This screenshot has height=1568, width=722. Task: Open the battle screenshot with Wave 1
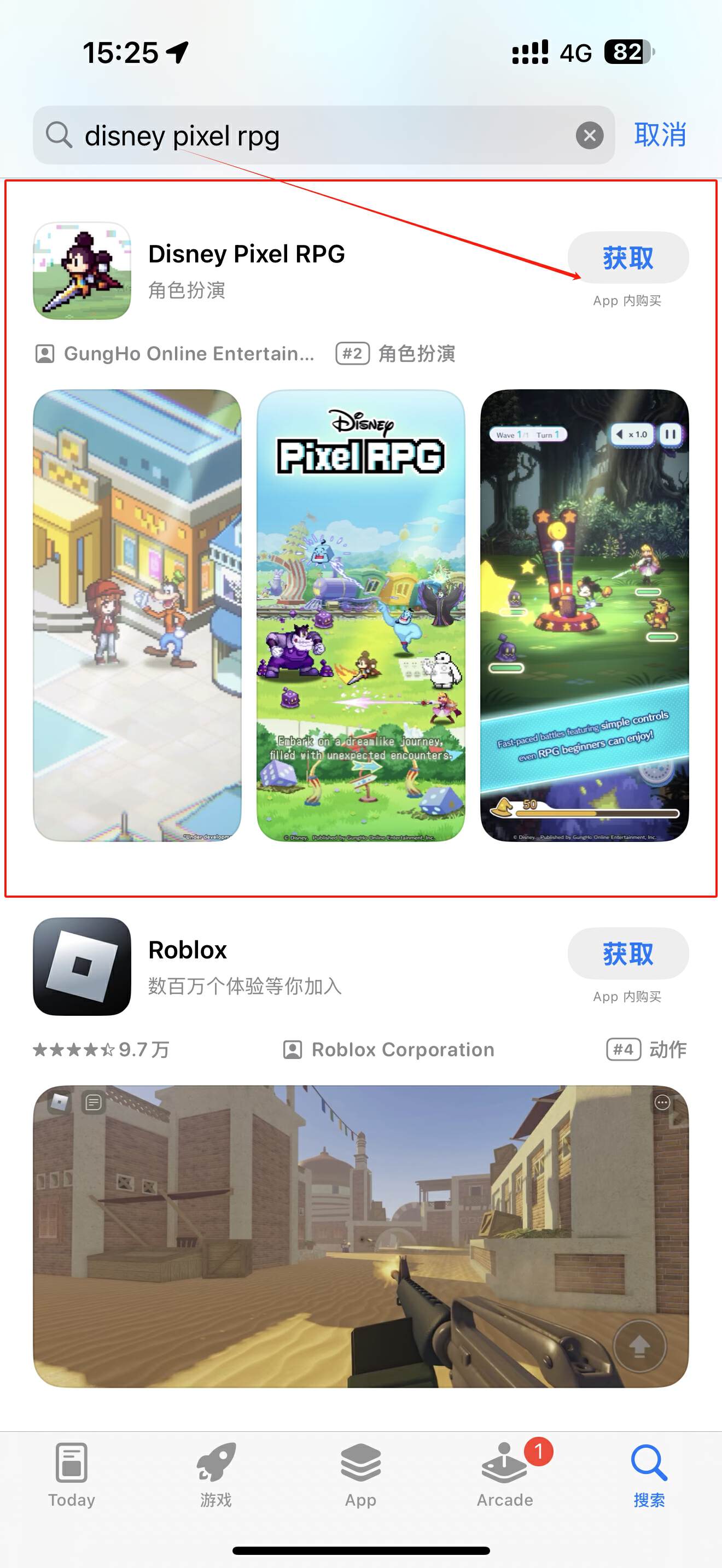coord(584,616)
